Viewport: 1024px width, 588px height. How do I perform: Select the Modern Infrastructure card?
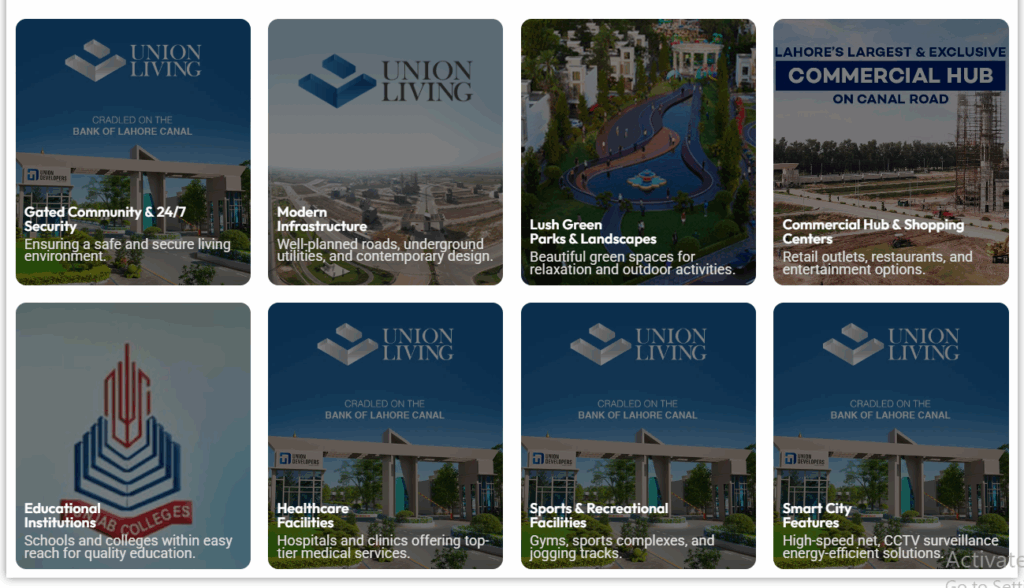pyautogui.click(x=385, y=152)
